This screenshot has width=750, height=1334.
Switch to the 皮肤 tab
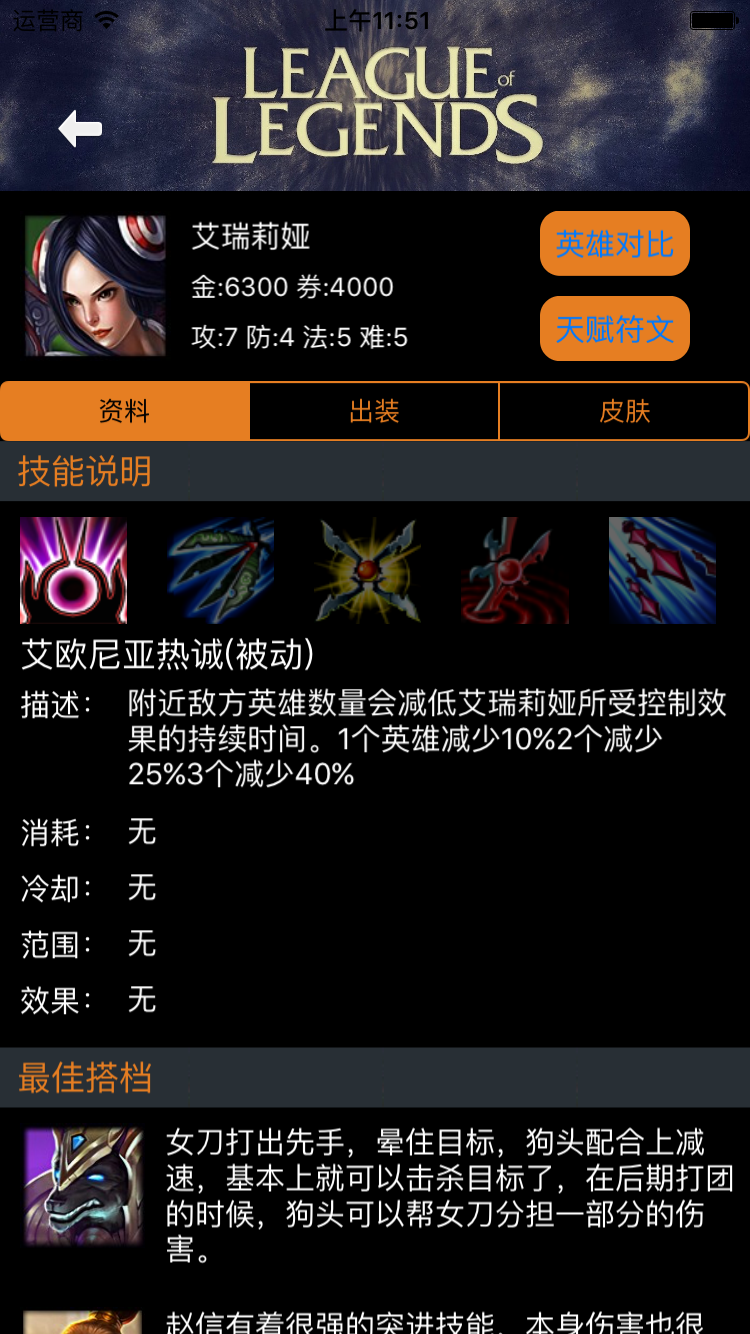point(624,411)
